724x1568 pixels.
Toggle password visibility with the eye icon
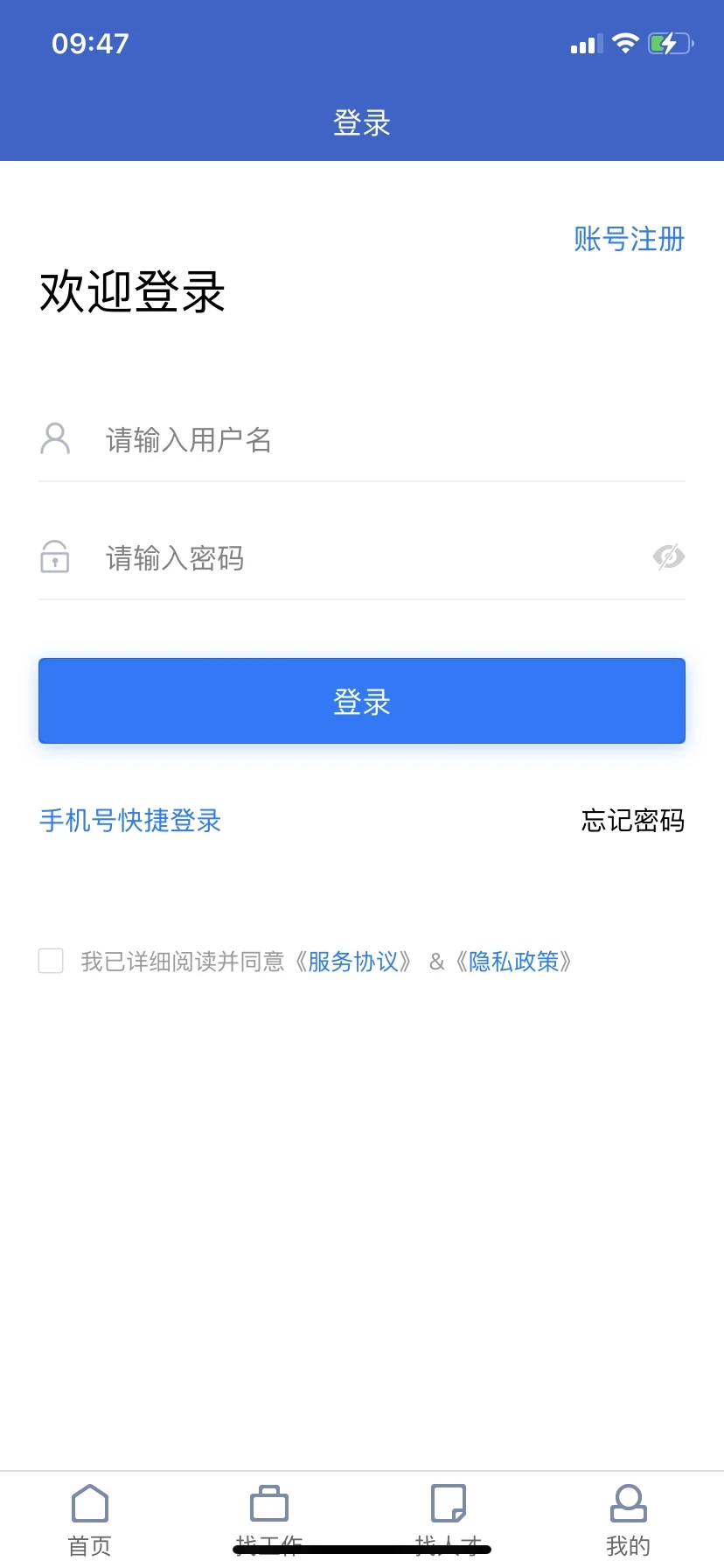click(x=667, y=556)
